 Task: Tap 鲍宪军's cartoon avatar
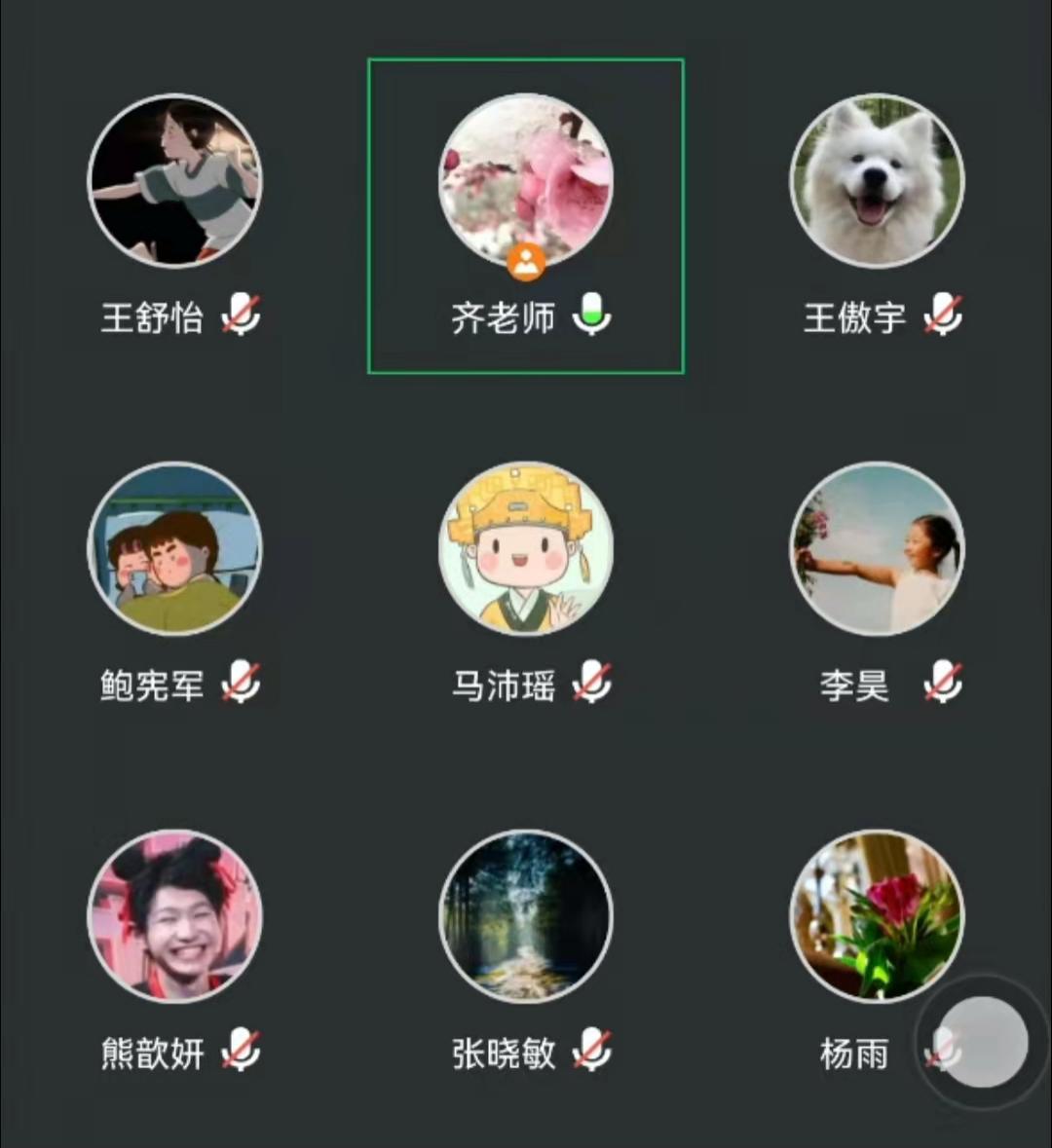175,548
